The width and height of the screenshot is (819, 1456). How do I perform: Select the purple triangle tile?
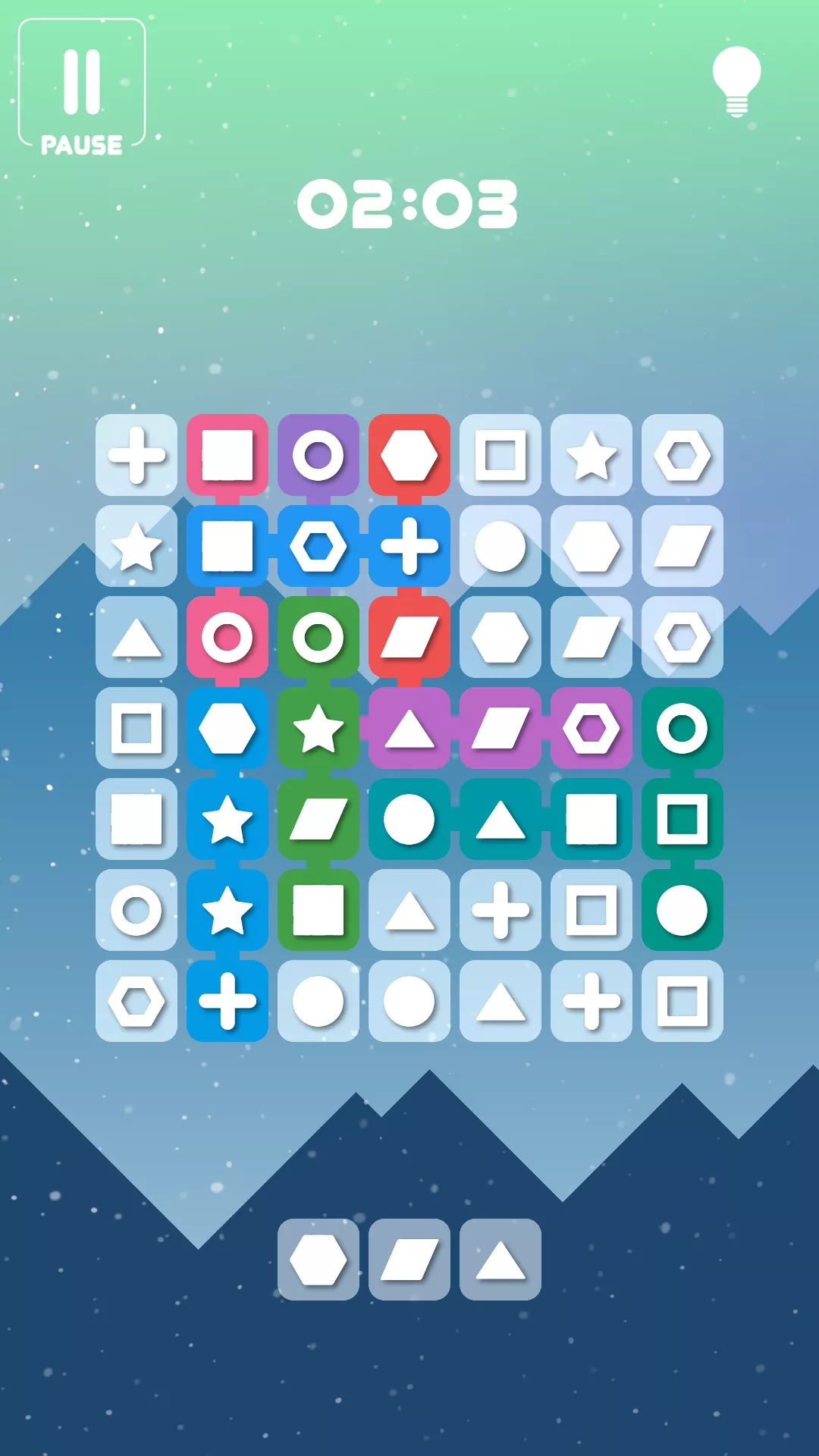coord(409,728)
